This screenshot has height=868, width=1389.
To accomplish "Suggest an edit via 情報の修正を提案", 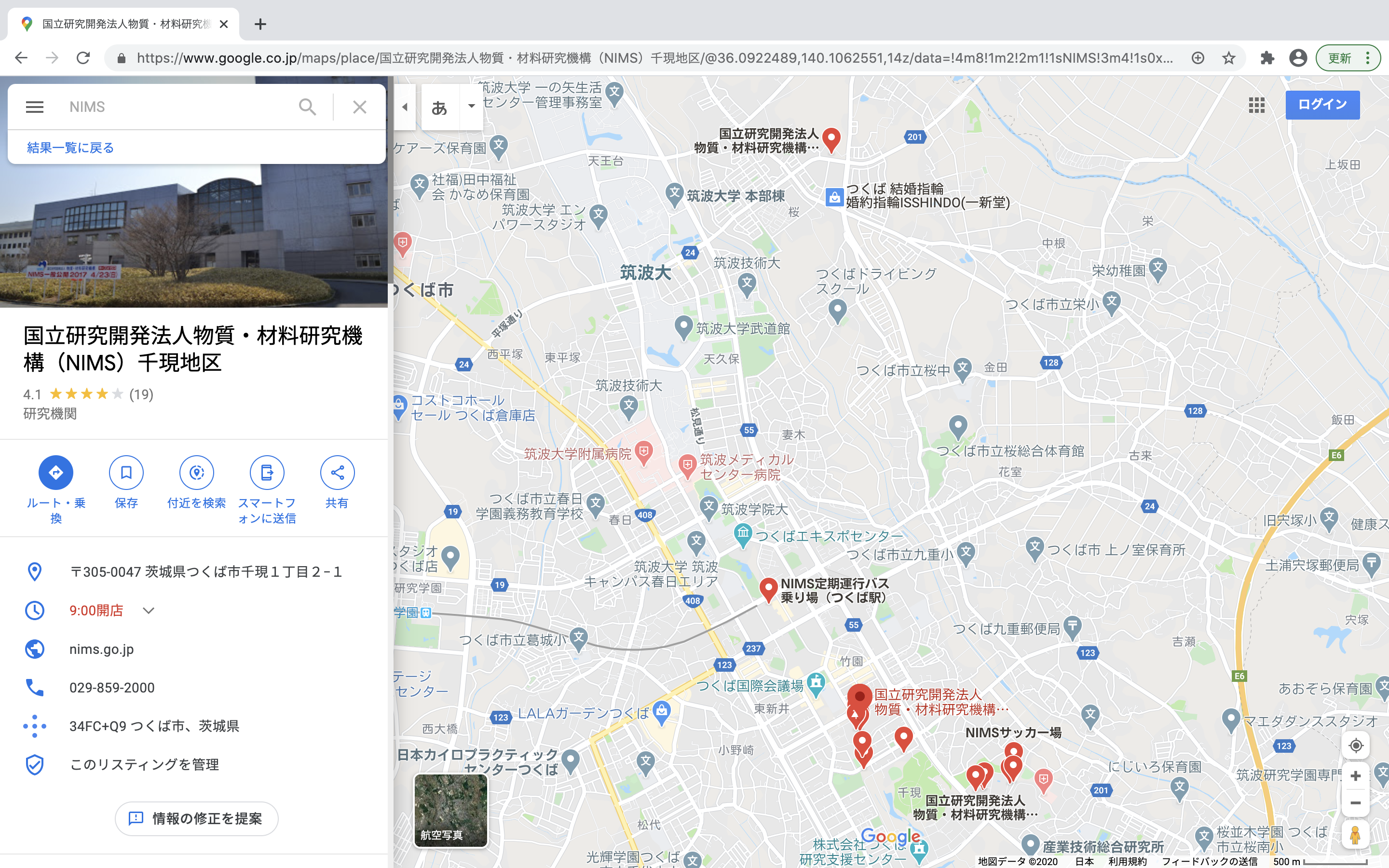I will click(196, 818).
